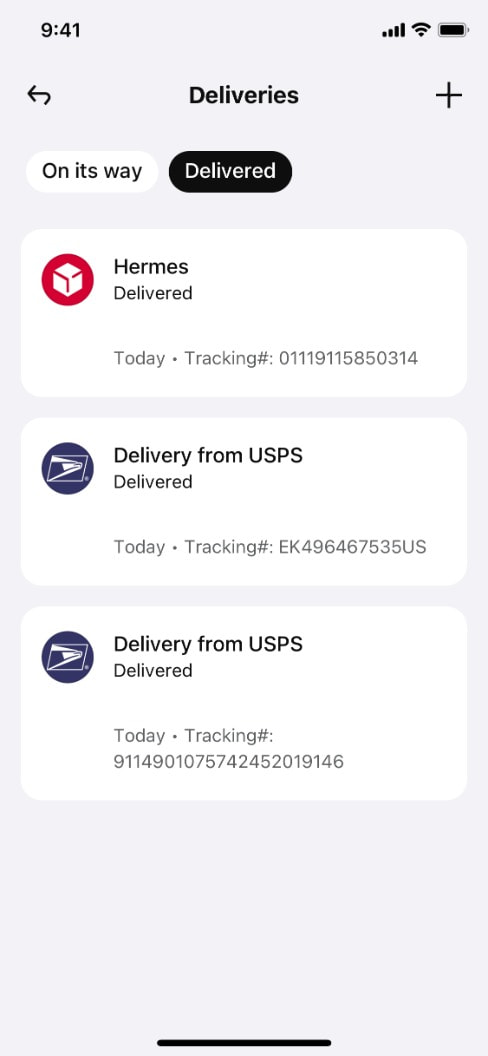
Task: Switch to the On its way tab
Action: (x=92, y=171)
